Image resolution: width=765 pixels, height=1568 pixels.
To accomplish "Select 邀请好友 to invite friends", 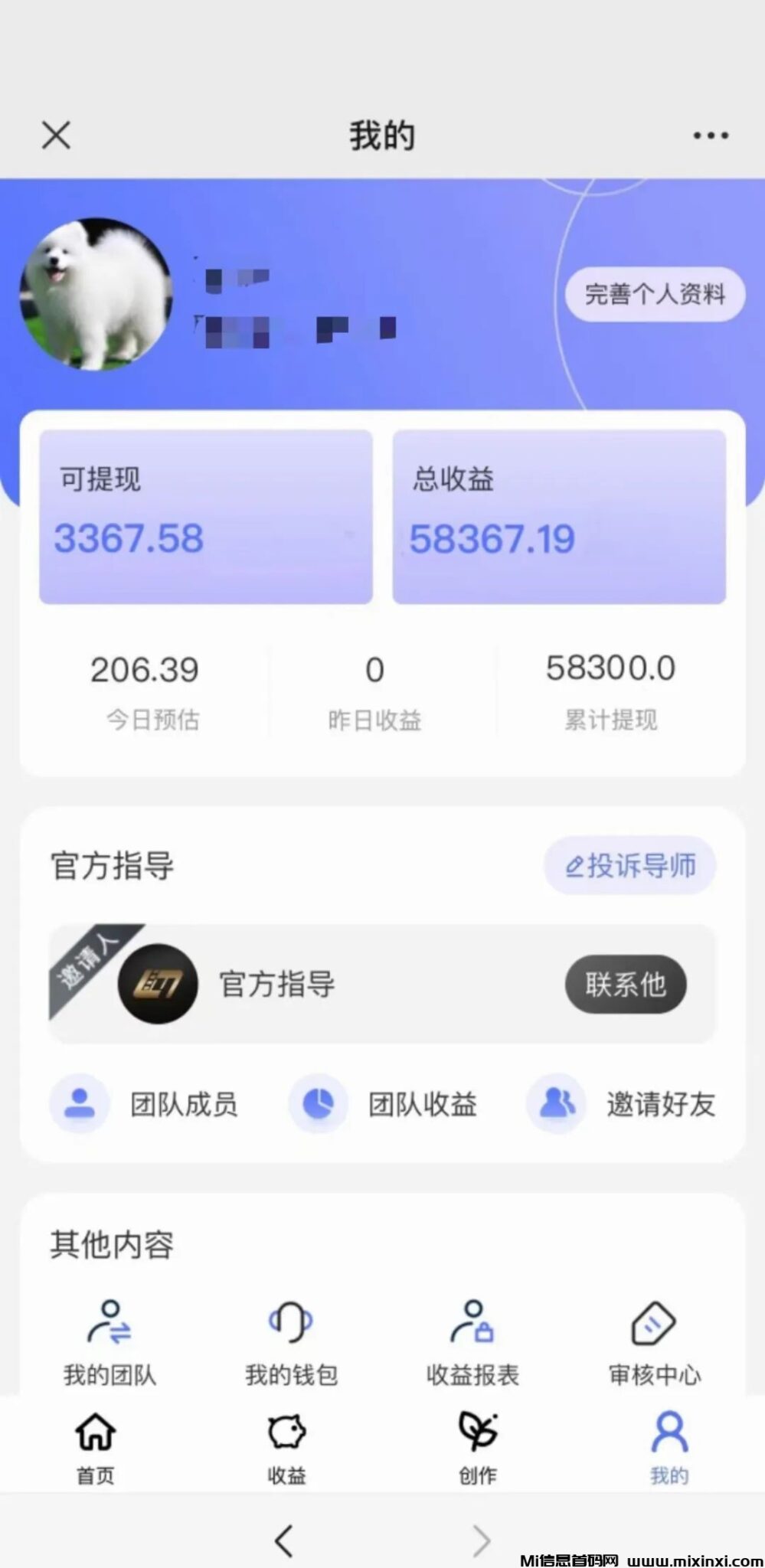I will [x=621, y=1104].
